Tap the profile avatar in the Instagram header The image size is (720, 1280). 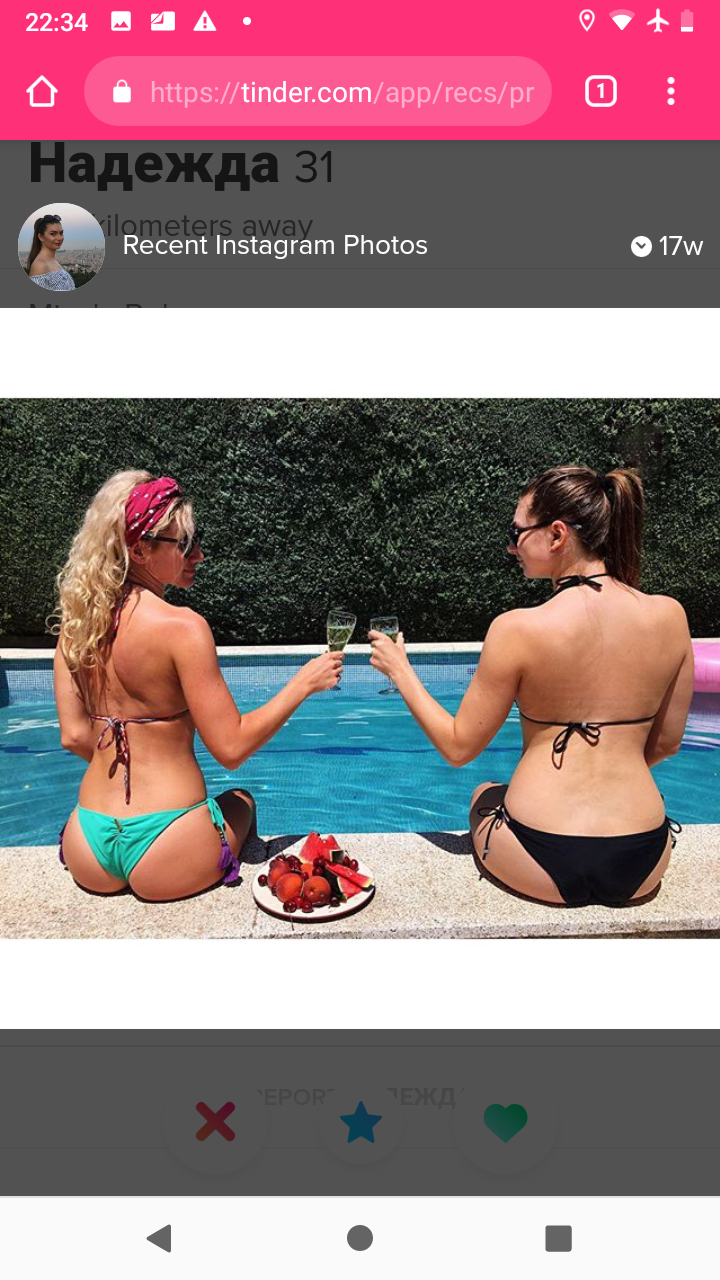click(61, 247)
